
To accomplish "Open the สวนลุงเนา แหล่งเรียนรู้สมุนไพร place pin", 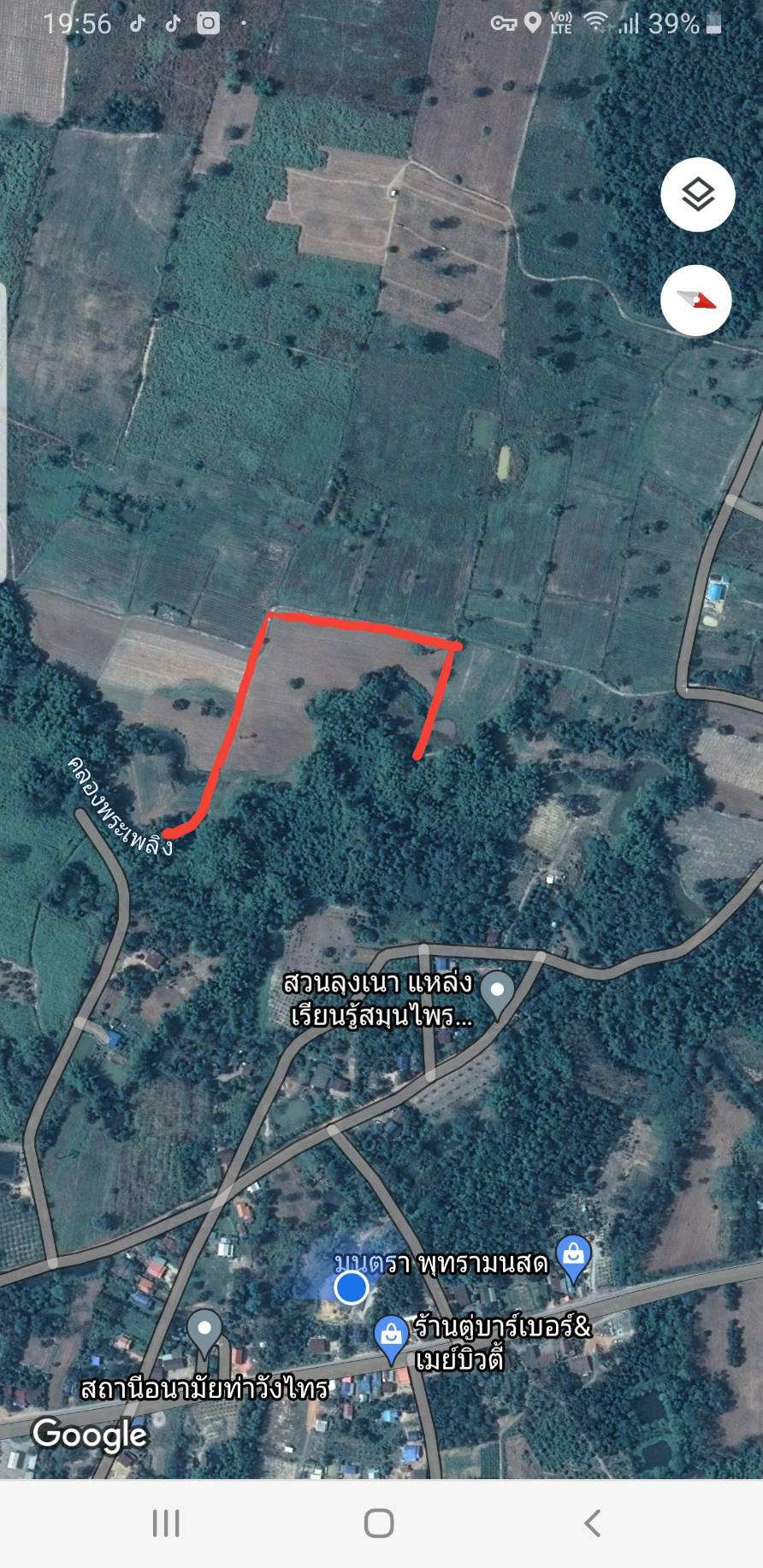I will [497, 994].
